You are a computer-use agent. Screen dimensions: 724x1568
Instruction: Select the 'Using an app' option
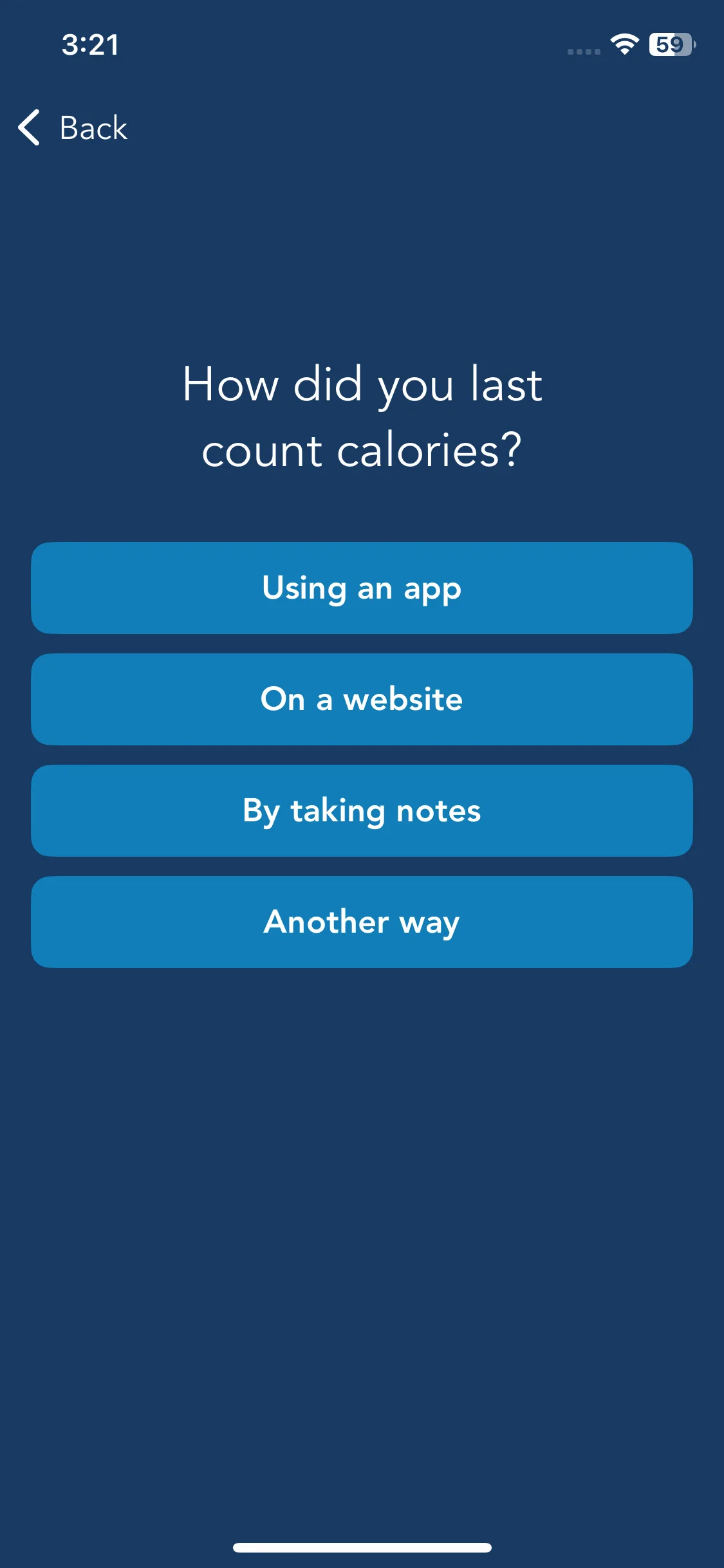coord(362,588)
